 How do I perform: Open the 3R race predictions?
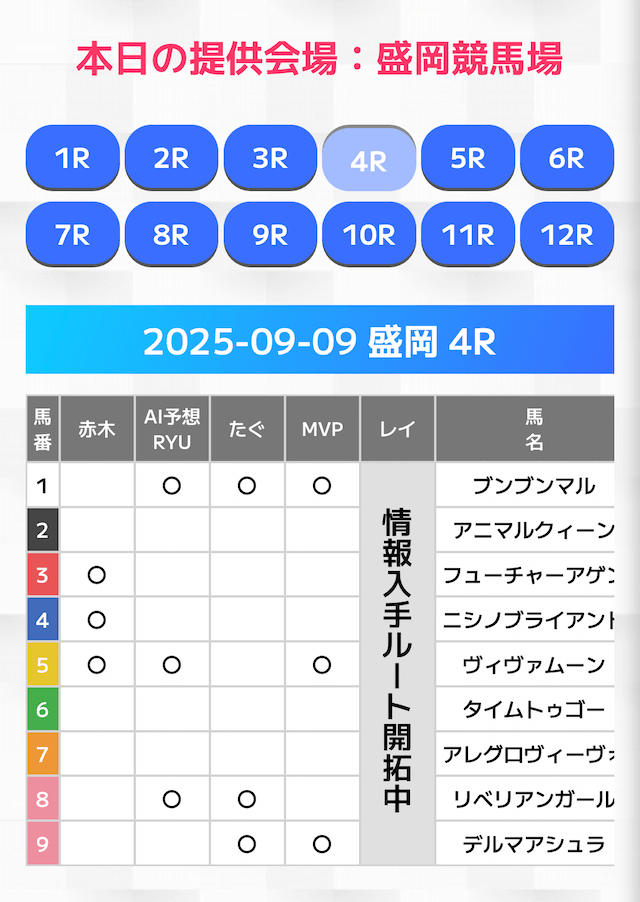point(270,158)
